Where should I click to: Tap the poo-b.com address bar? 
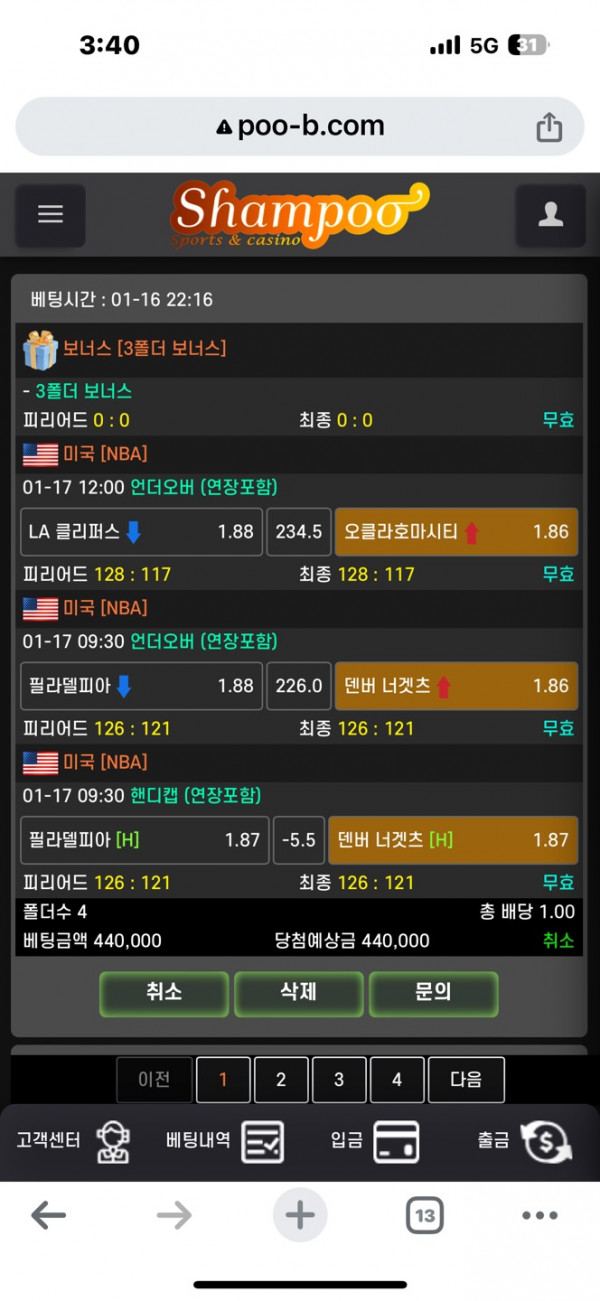click(x=300, y=127)
